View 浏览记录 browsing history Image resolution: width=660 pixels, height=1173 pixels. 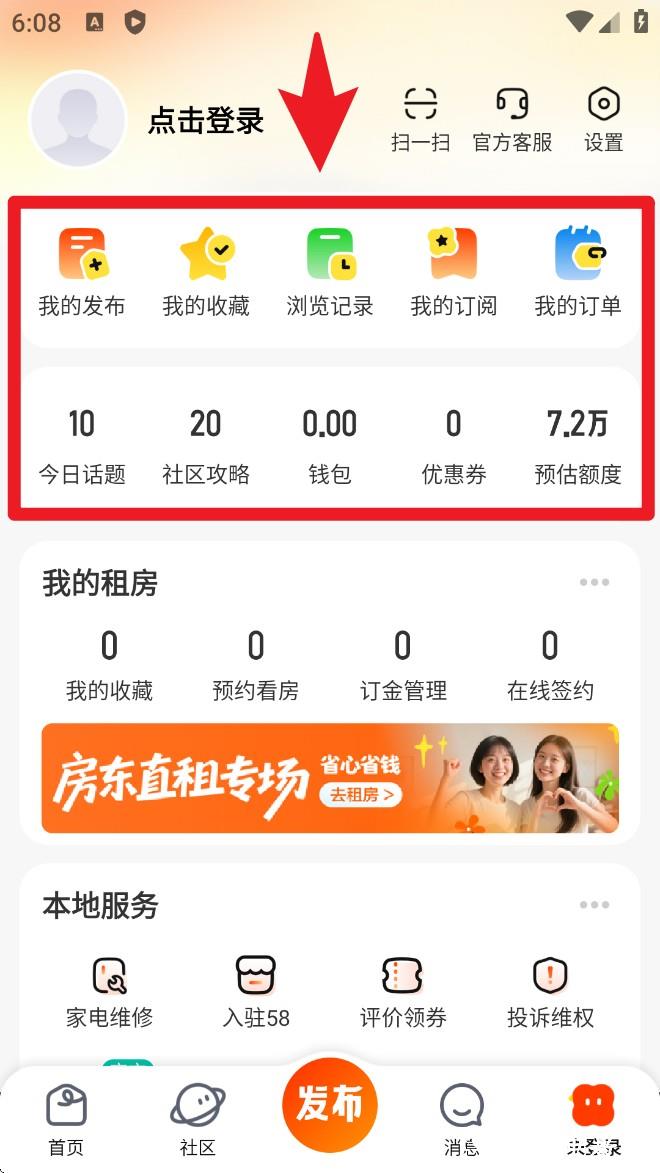(330, 273)
